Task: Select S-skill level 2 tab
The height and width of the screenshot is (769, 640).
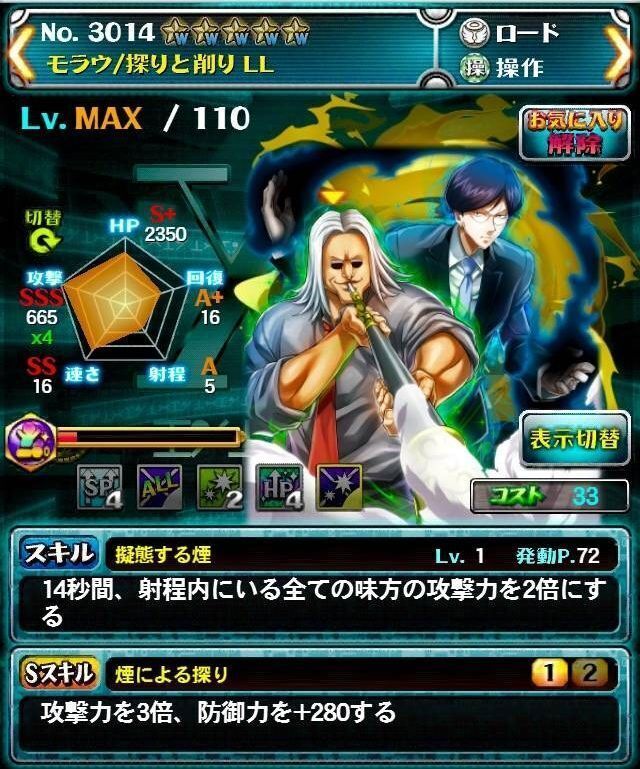Action: [592, 673]
